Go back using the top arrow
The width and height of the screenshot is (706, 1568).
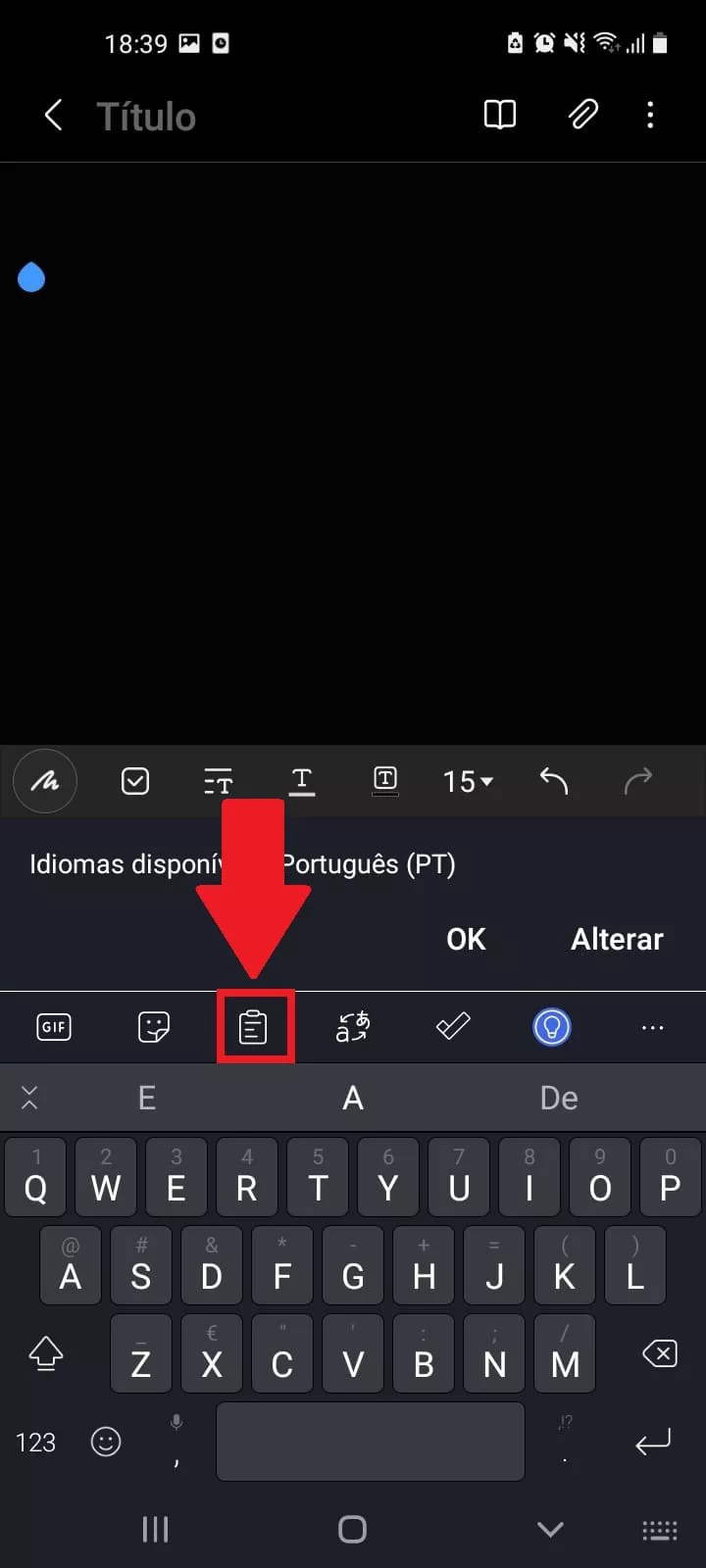(54, 116)
